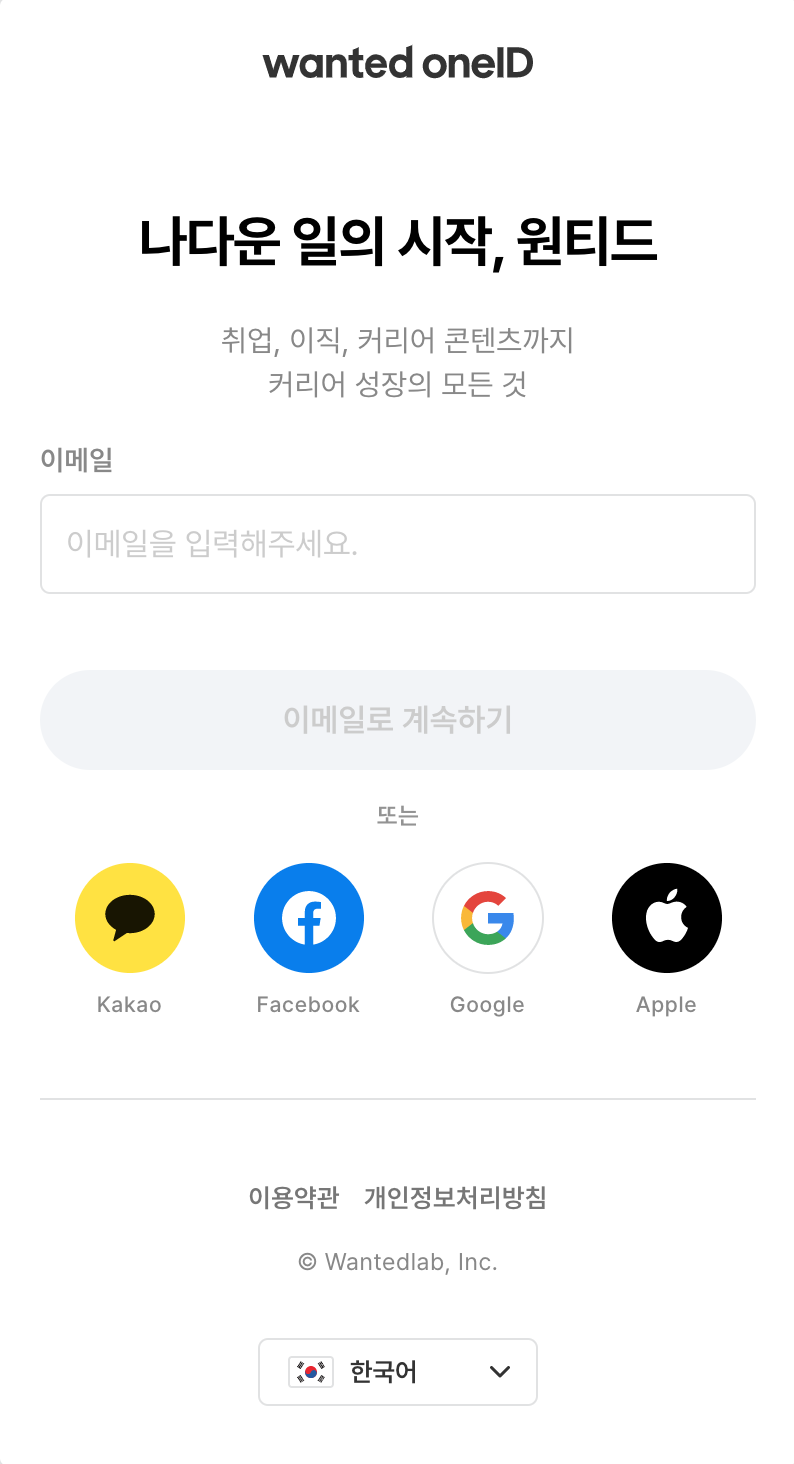This screenshot has width=794, height=1464.
Task: Expand the 한국어 language dropdown
Action: [x=397, y=1371]
